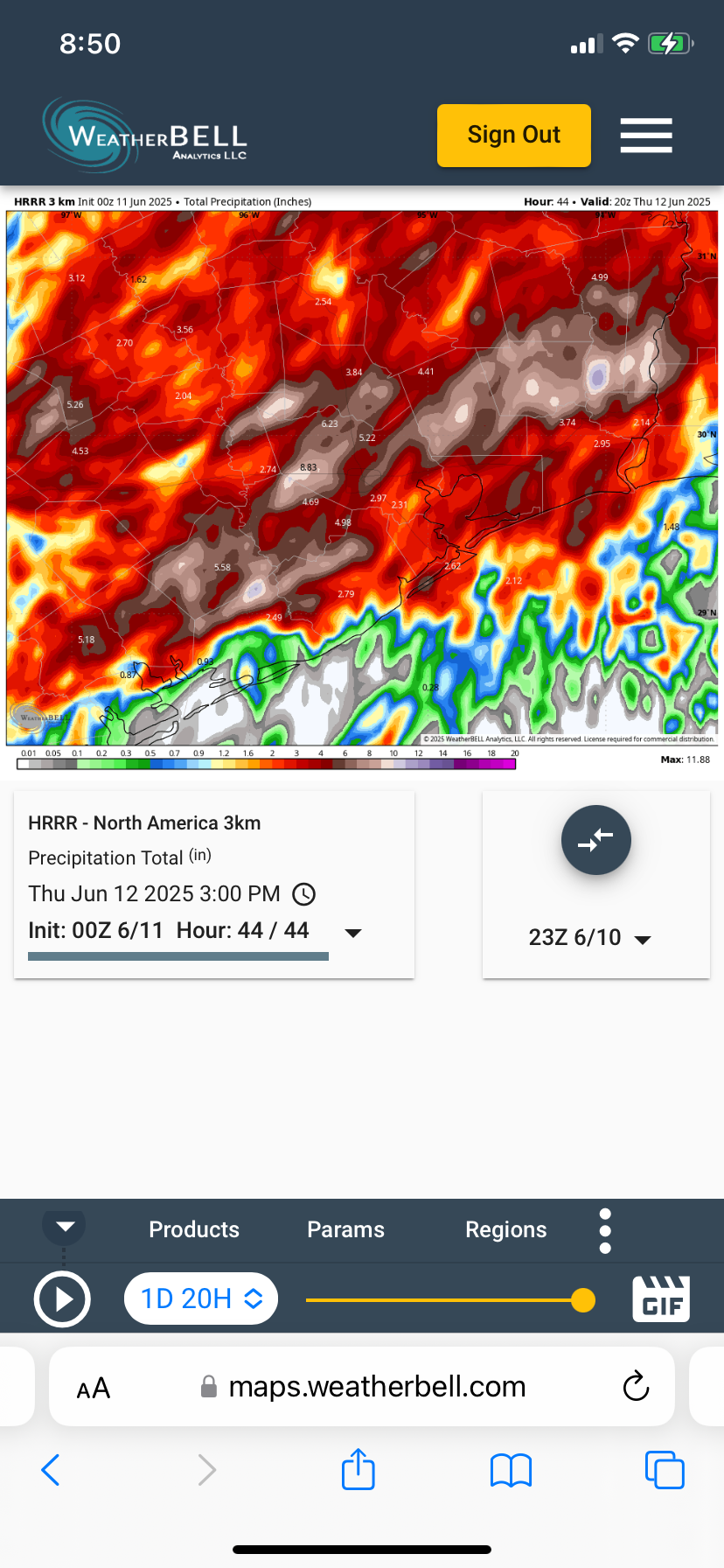Tap the maps.weatherbell.com address bar
The image size is (724, 1568).
(x=376, y=1387)
